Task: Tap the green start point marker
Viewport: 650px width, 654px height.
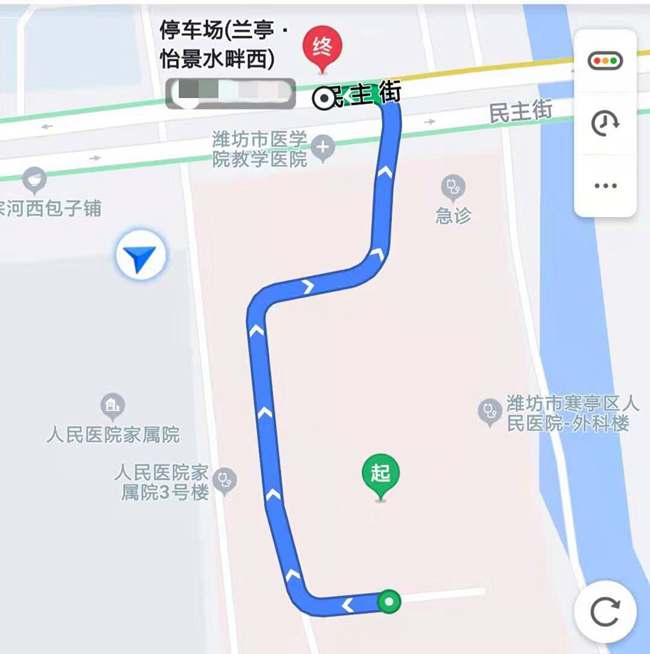Action: coord(380,474)
